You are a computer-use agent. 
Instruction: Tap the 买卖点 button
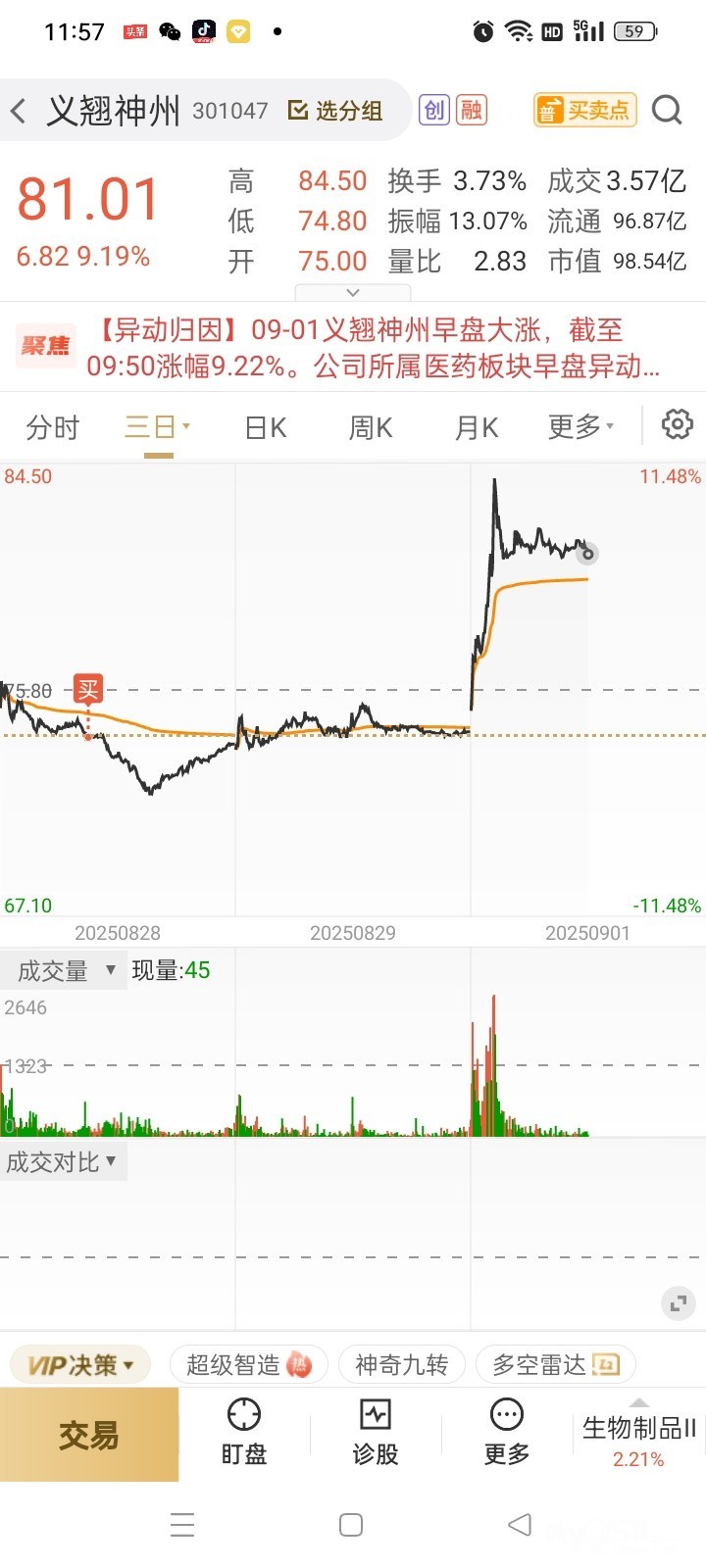coord(585,110)
